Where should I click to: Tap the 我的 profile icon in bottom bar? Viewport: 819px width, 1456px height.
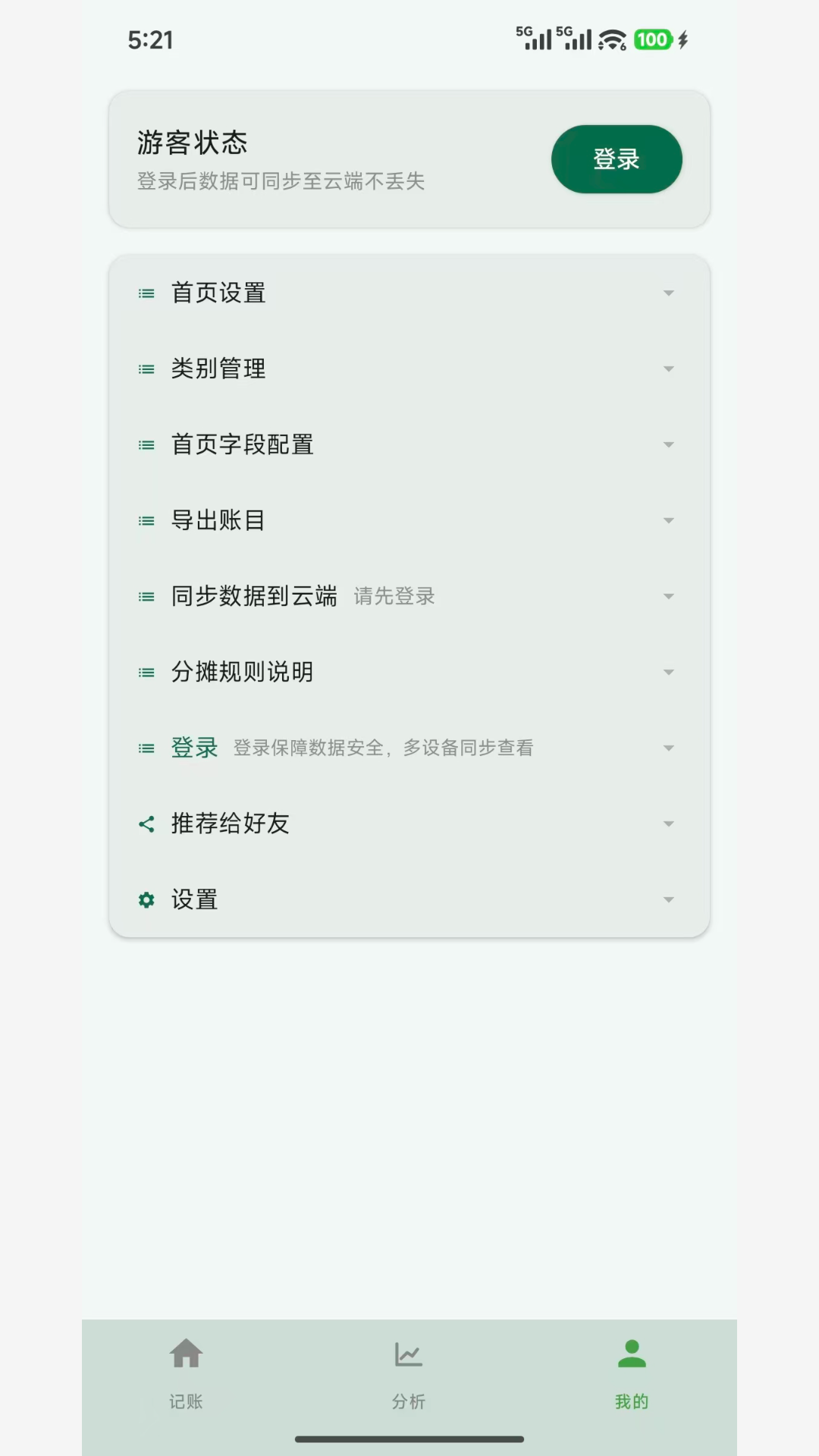click(x=632, y=1354)
